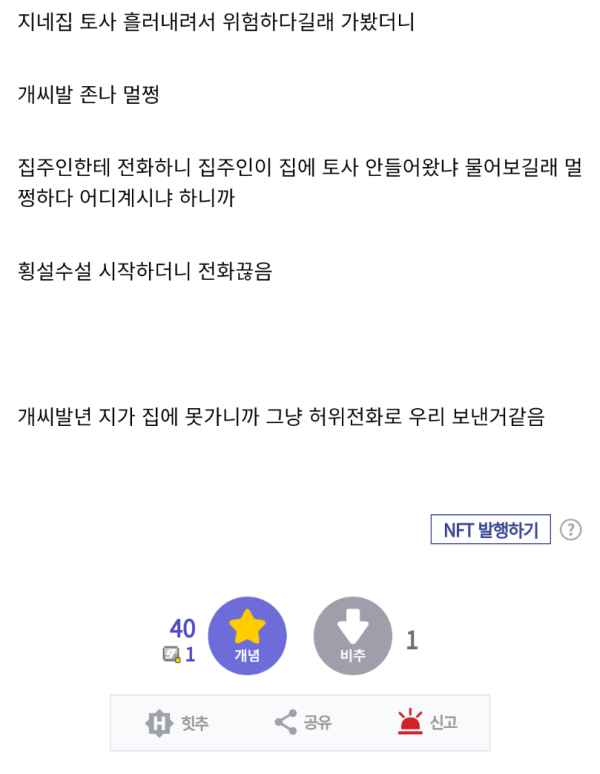The height and width of the screenshot is (774, 600).
Task: Tap the NFT 발행하기 button
Action: pos(490,530)
